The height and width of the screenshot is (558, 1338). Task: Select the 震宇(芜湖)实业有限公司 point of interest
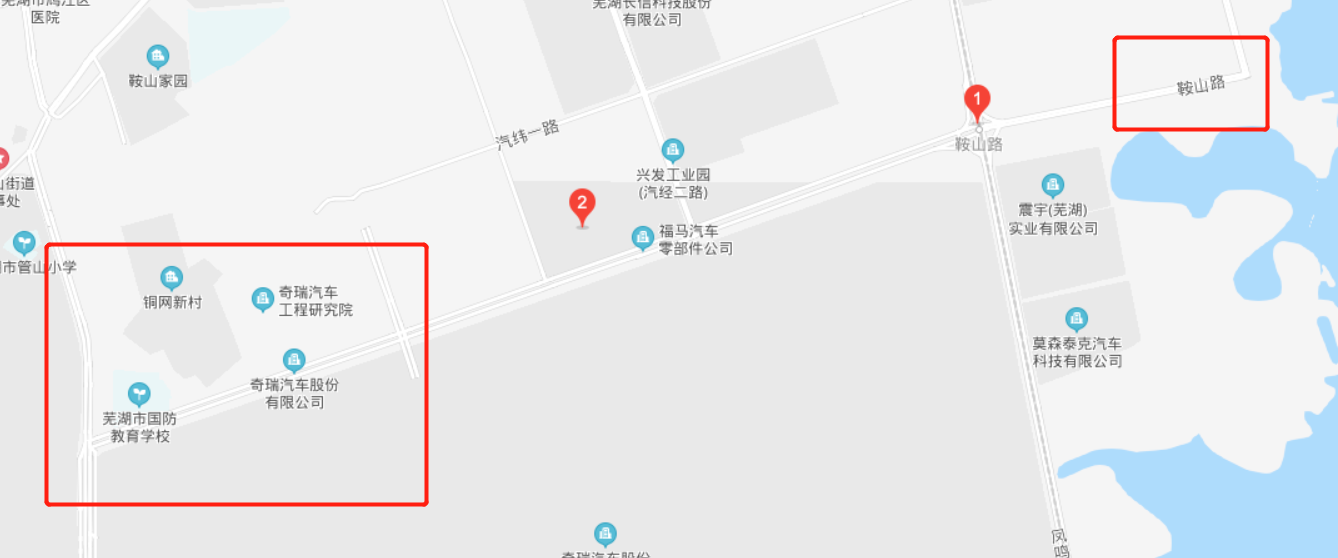[1052, 184]
